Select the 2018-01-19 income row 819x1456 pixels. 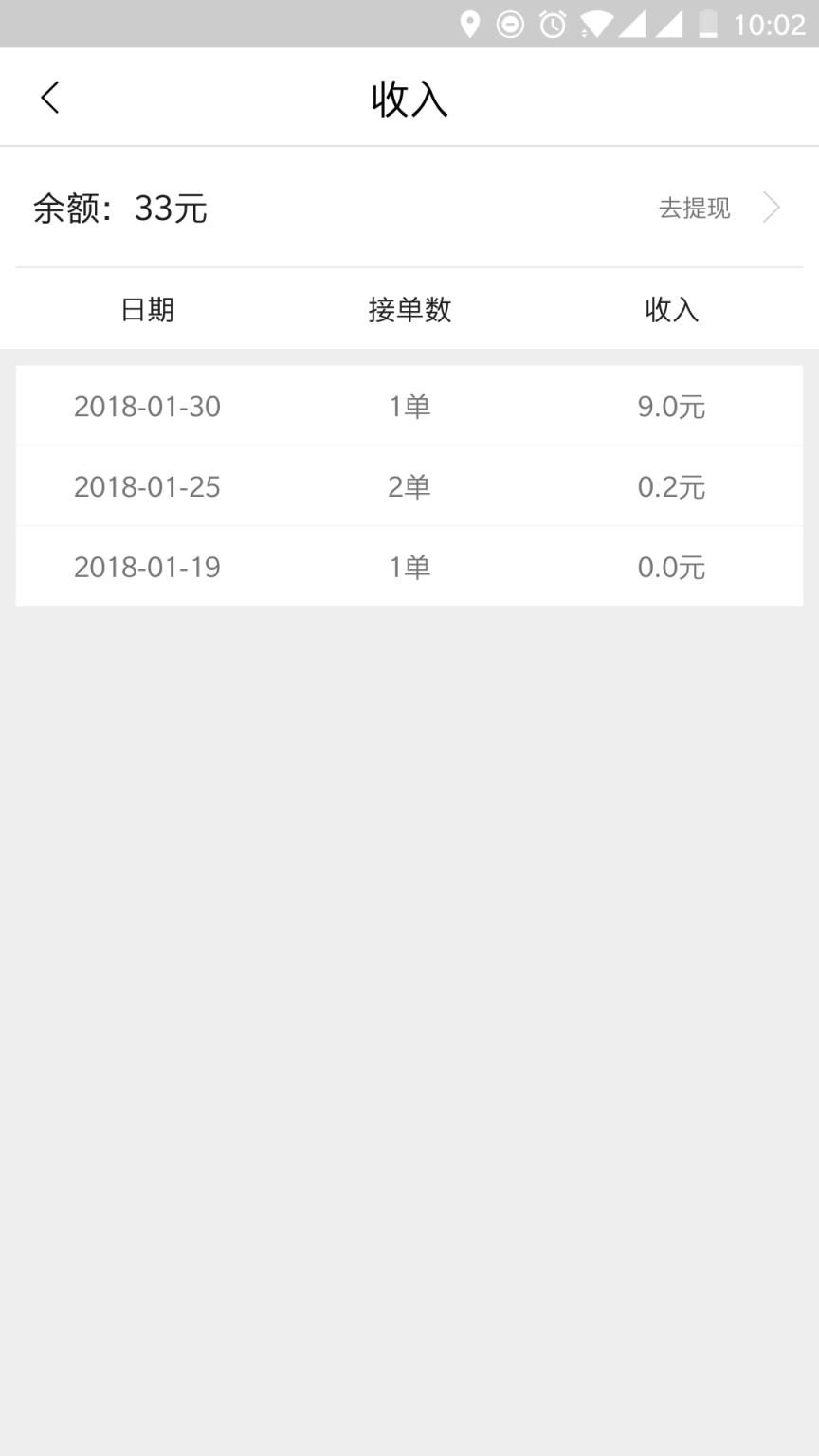409,566
